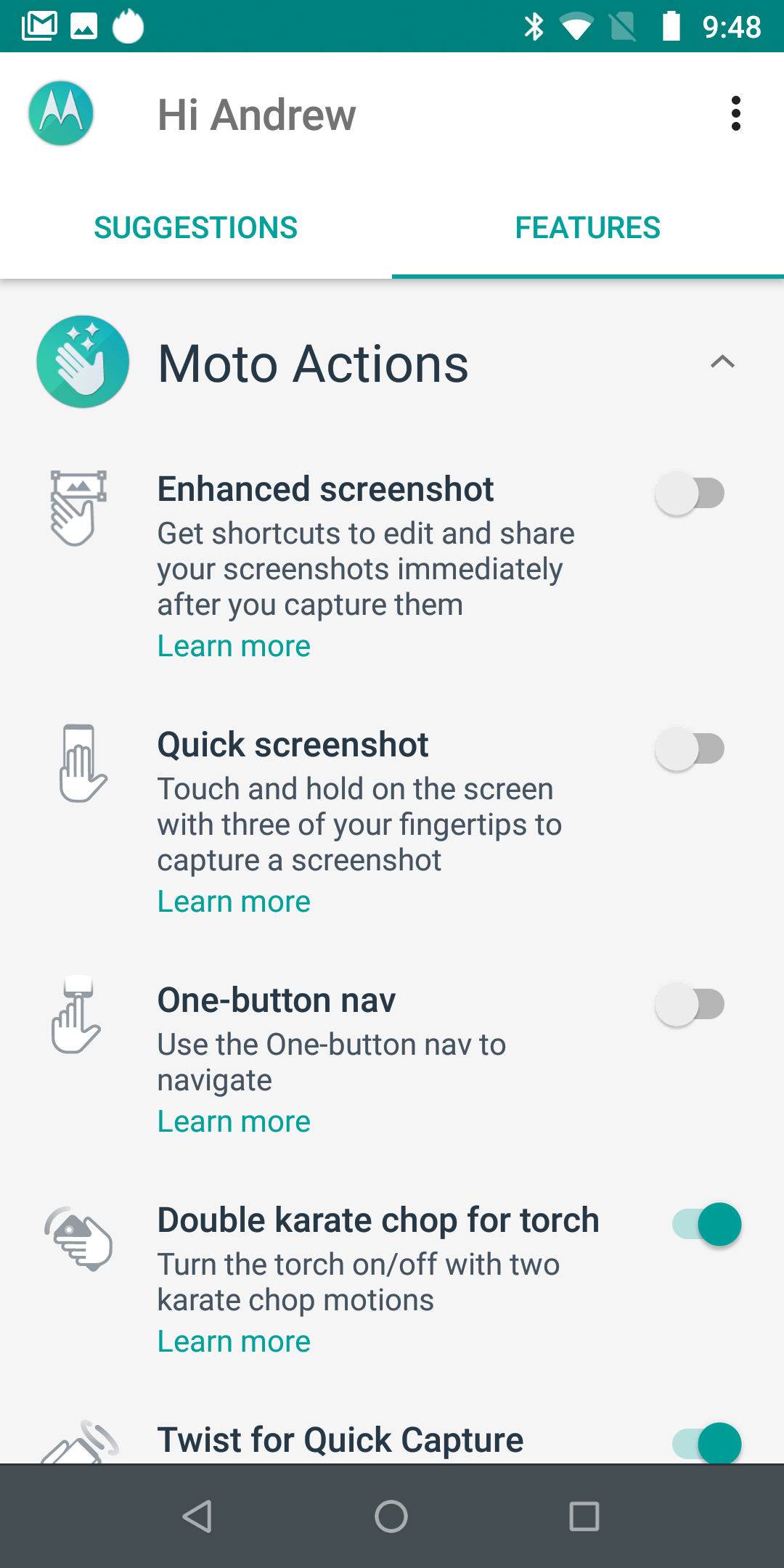Switch to the Suggestions tab

196,228
